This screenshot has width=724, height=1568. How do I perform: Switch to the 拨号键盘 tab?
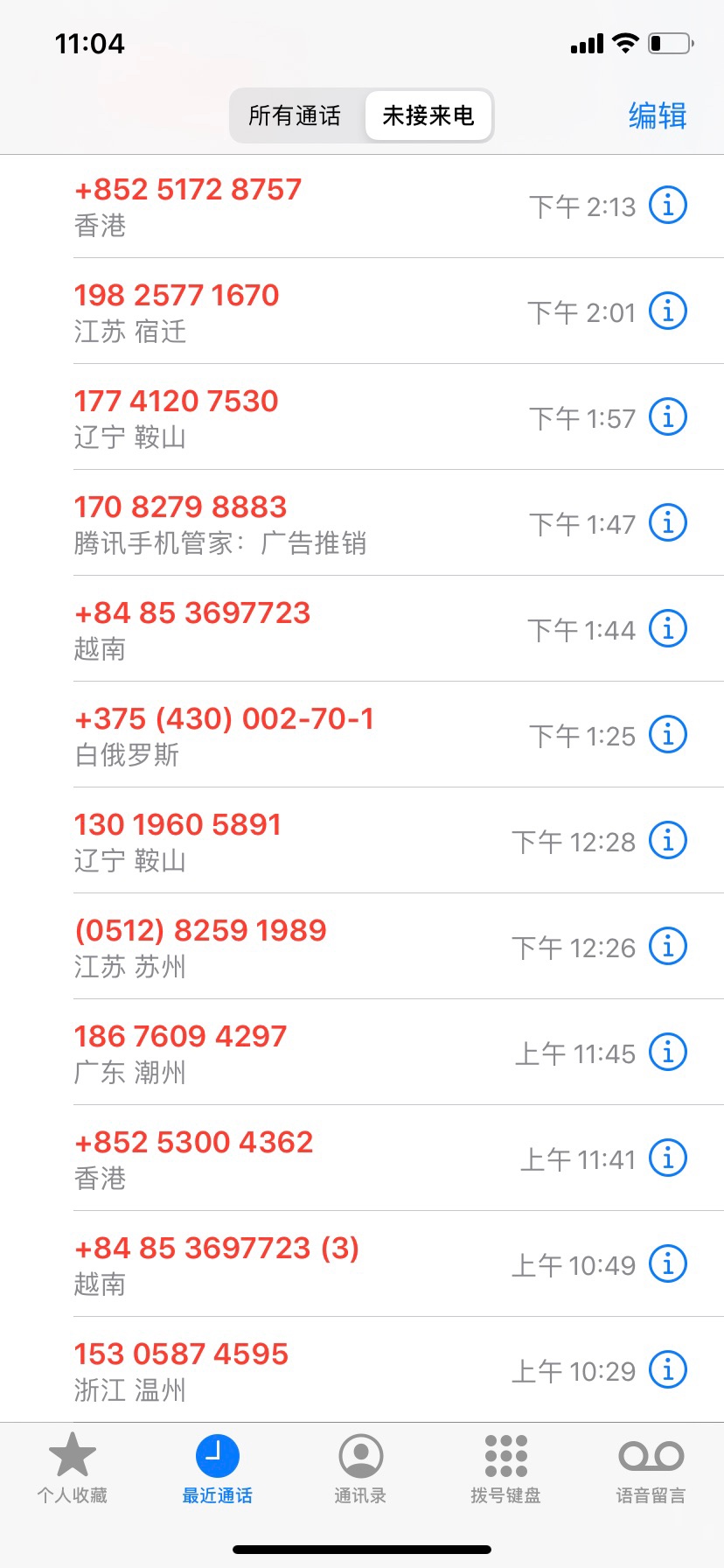[505, 1469]
